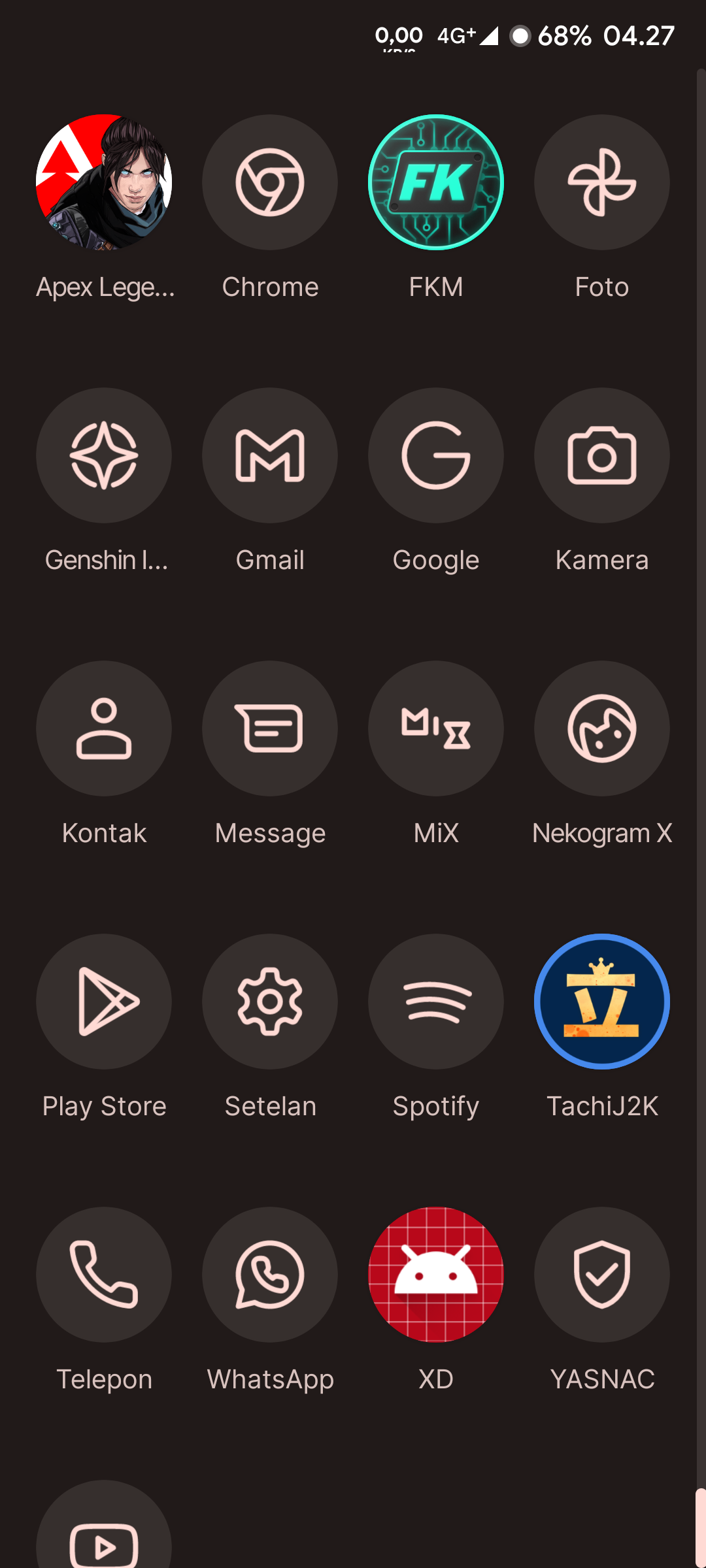The width and height of the screenshot is (706, 1568).
Task: Open the Telepon dialer
Action: [x=105, y=1275]
